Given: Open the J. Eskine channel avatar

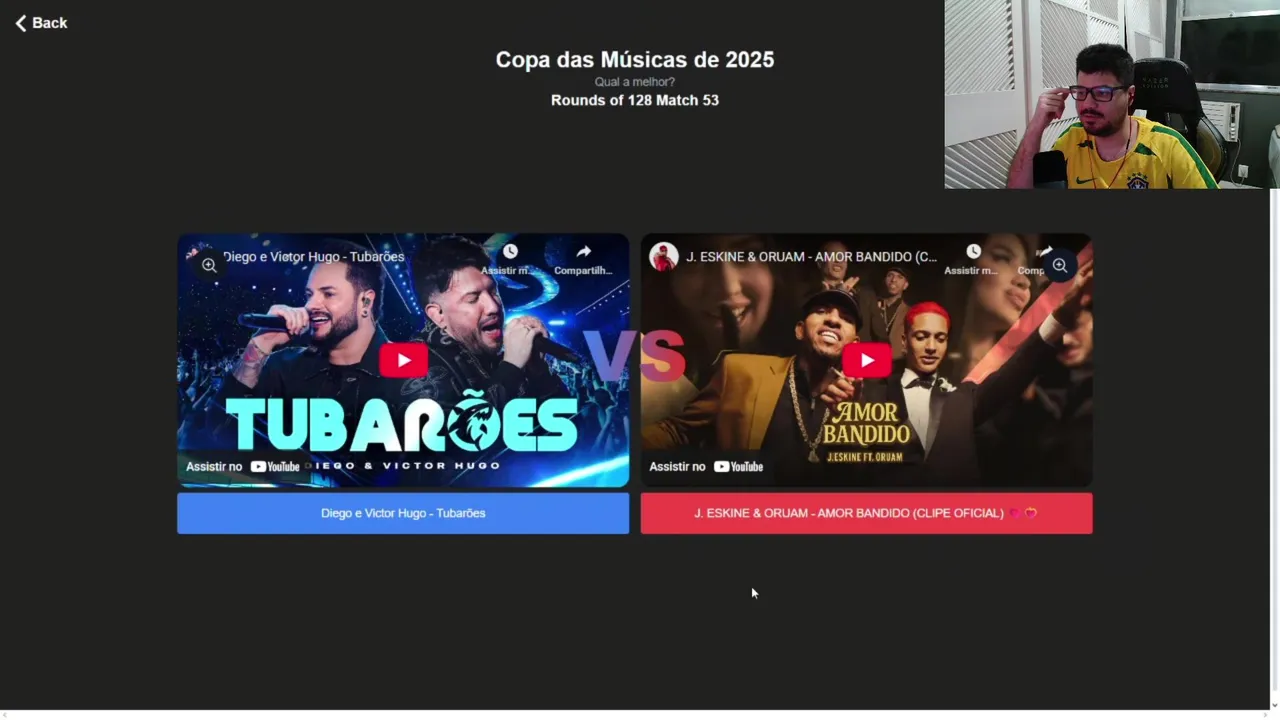Looking at the screenshot, I should pos(663,257).
